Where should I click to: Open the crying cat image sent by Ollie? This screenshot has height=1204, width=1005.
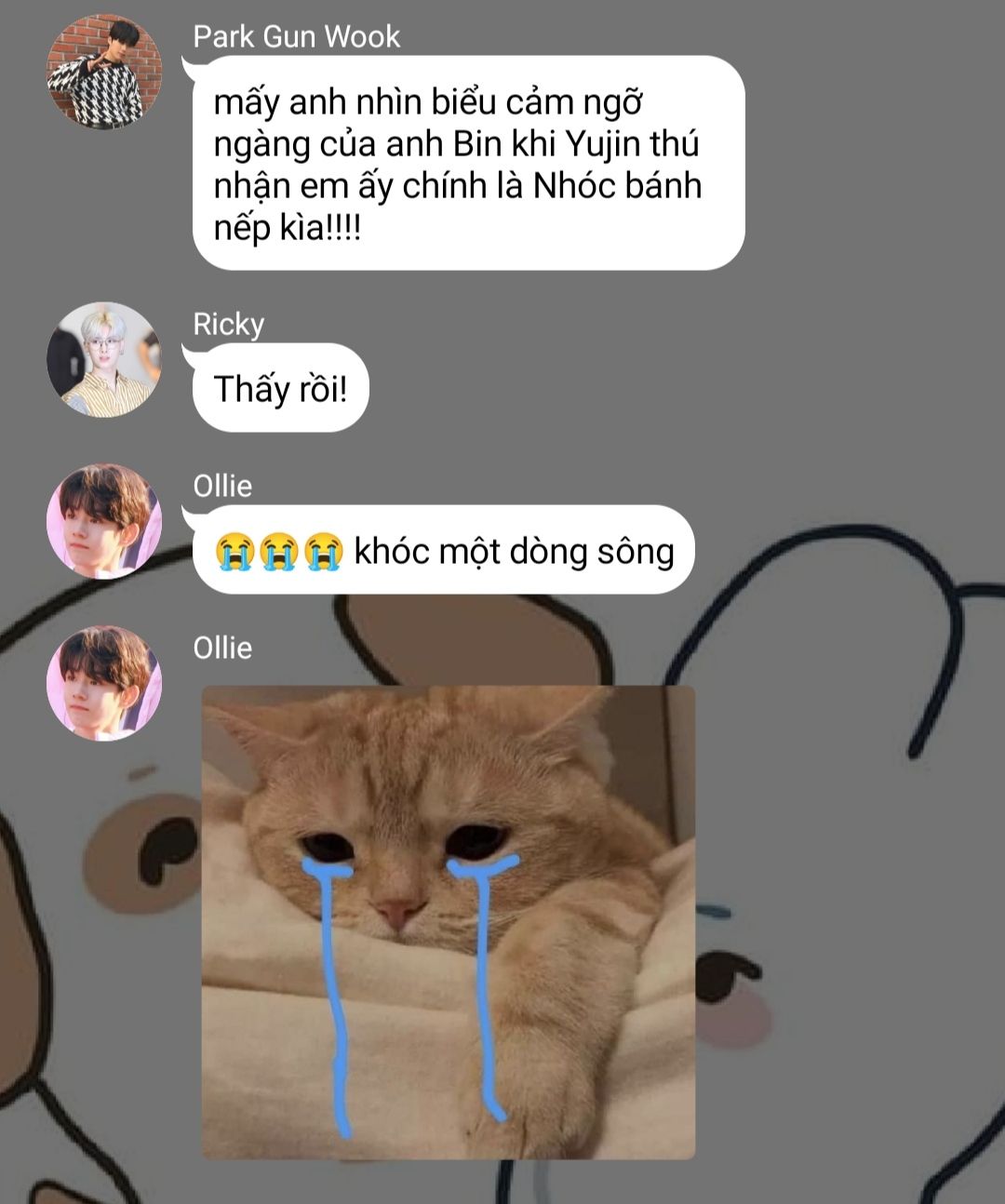point(449,921)
